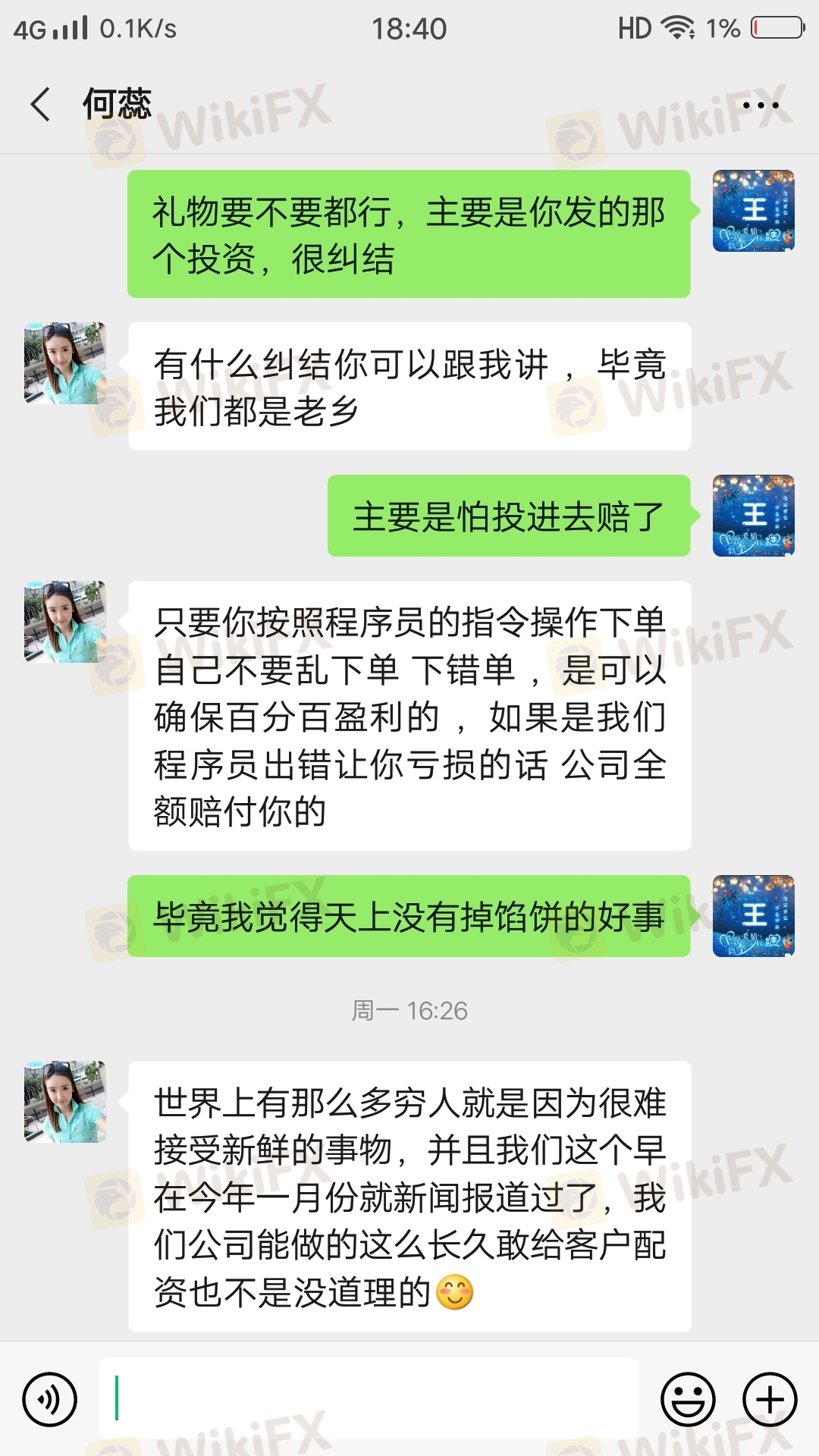Switch to voice message input
Viewport: 819px width, 1456px height.
50,1399
